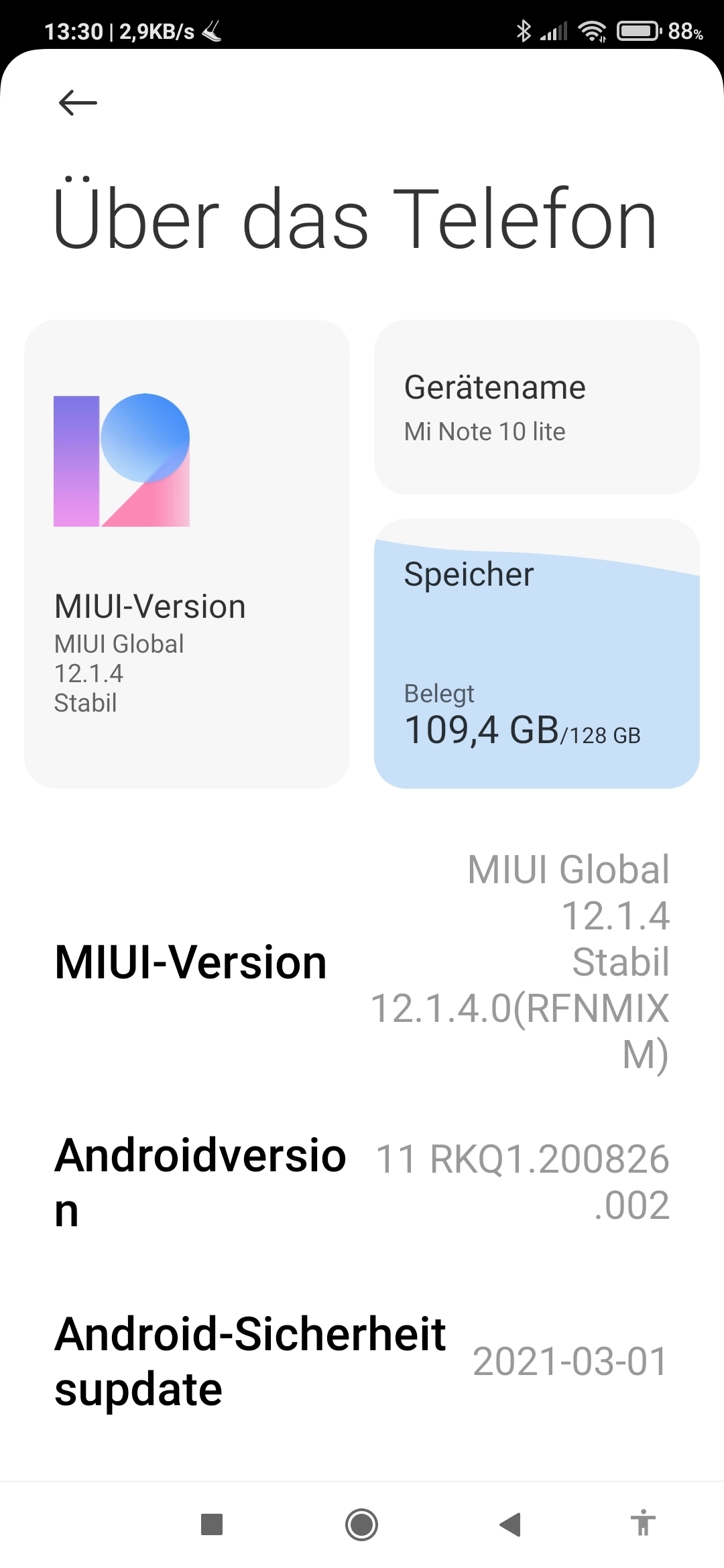Image resolution: width=724 pixels, height=1568 pixels.
Task: Open the Gerätename card
Action: point(536,407)
